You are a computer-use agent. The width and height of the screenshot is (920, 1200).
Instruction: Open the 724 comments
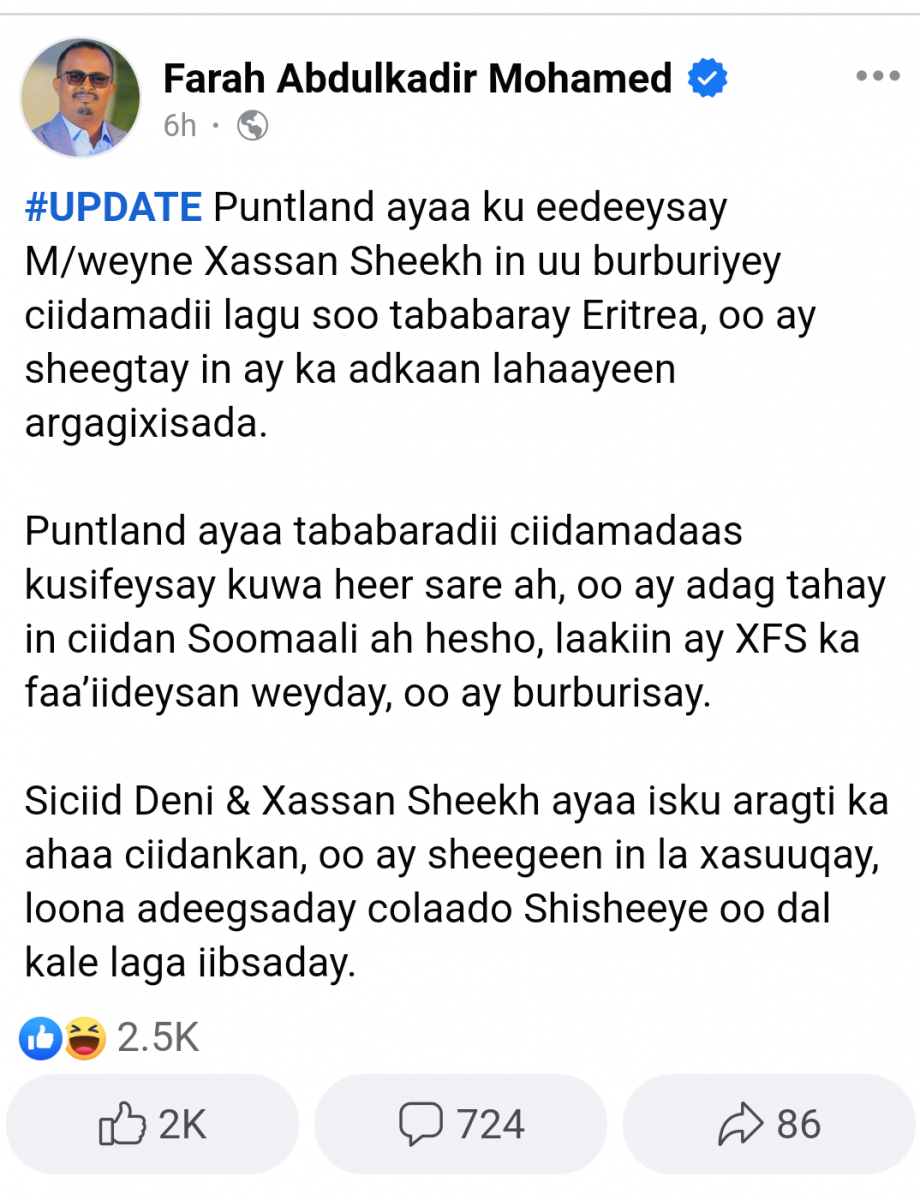pyautogui.click(x=461, y=1124)
